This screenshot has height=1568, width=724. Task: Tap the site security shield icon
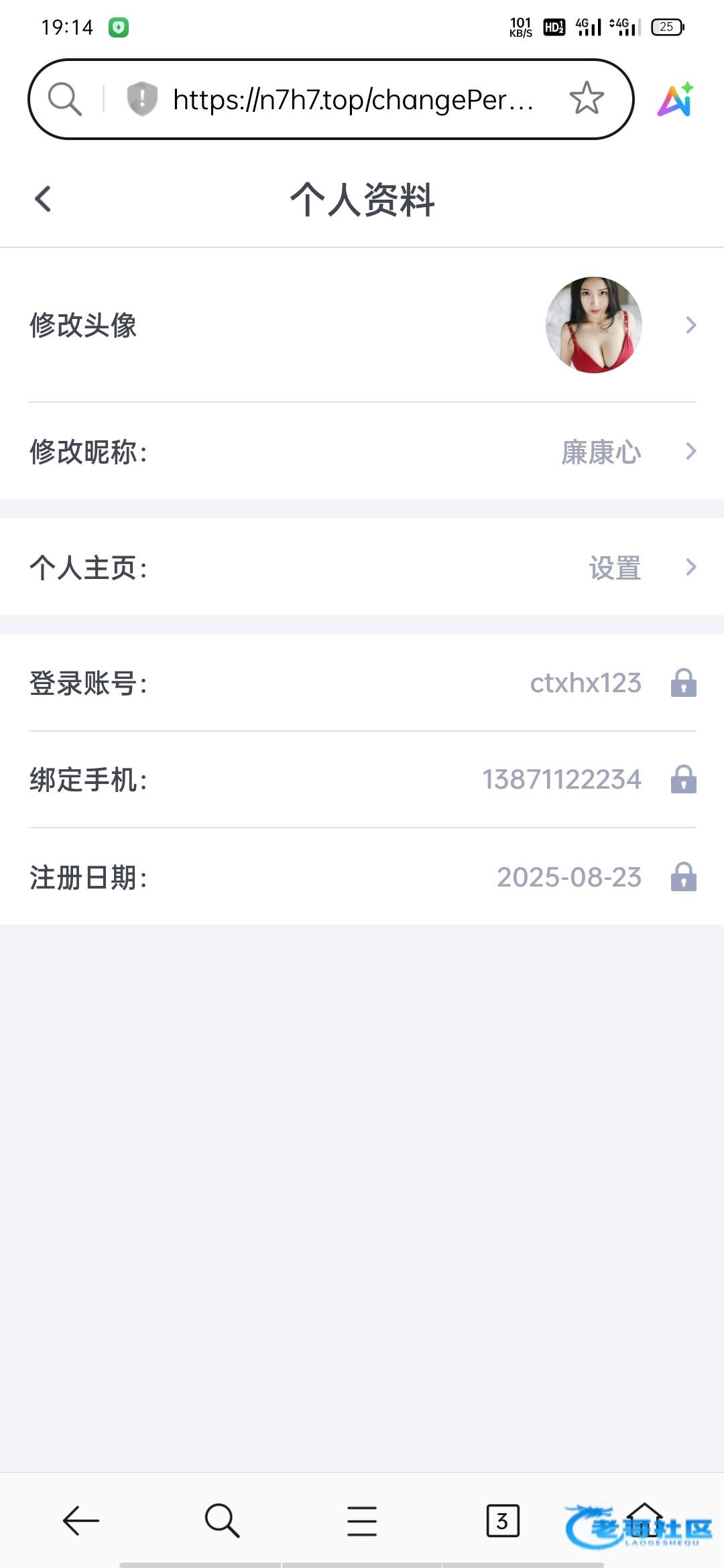pyautogui.click(x=141, y=99)
